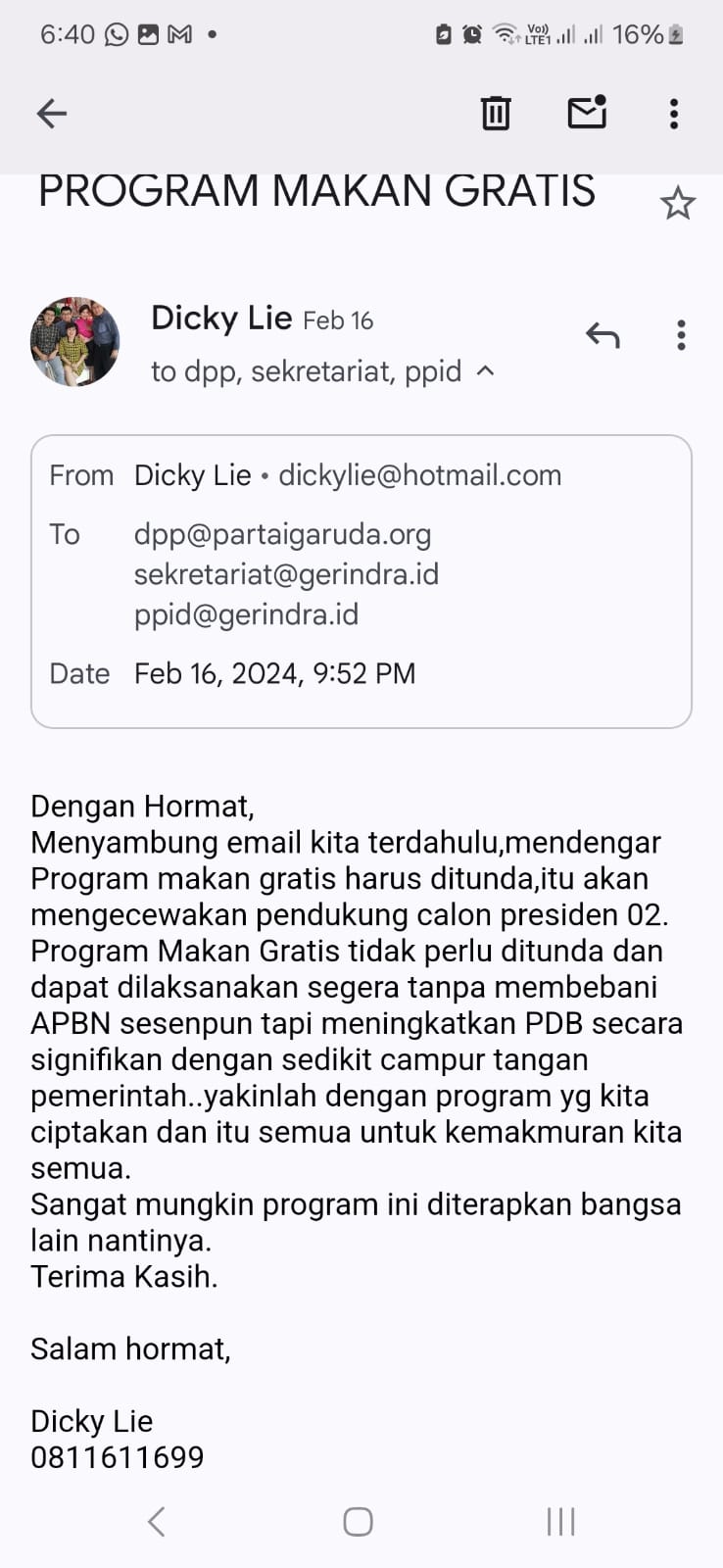Reply to Dicky Lie's message

click(x=602, y=335)
